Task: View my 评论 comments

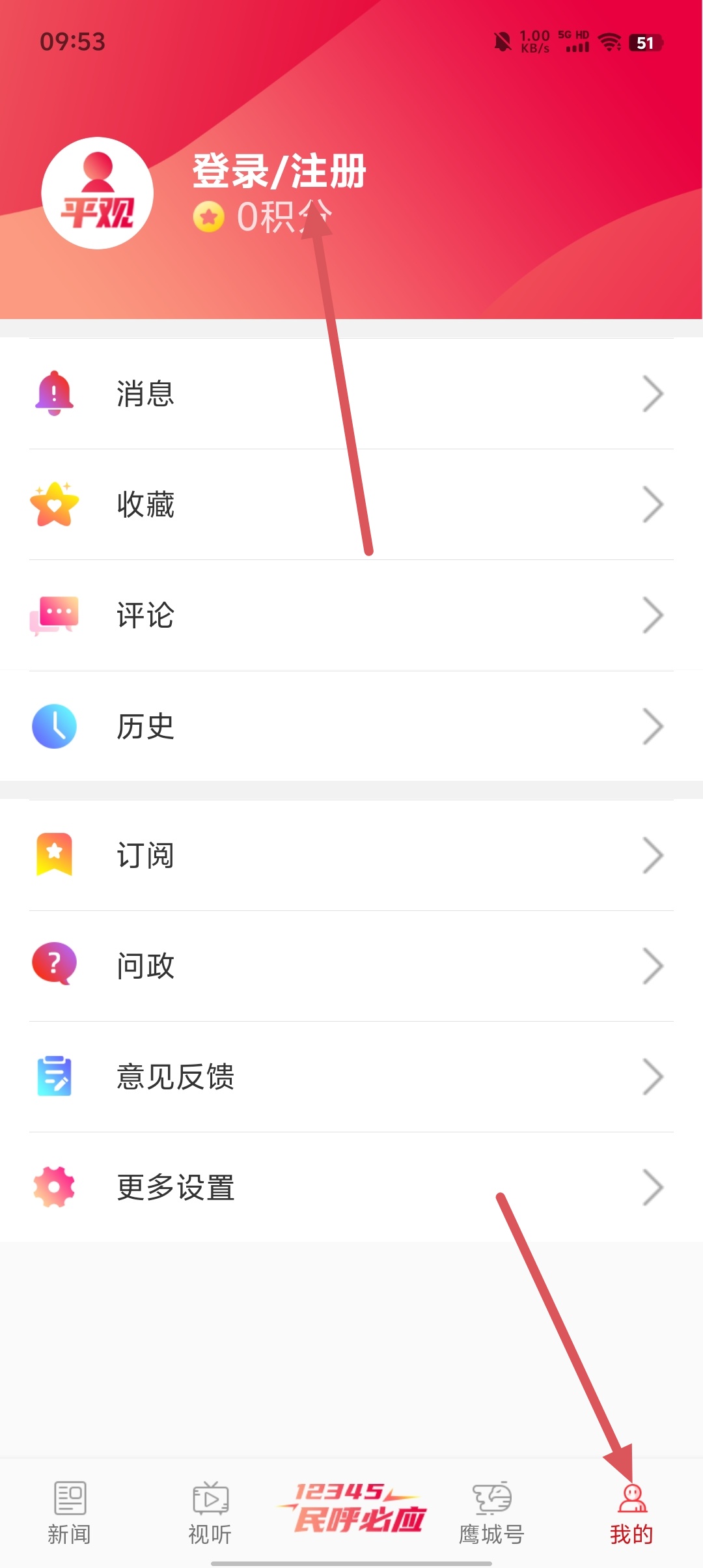Action: click(351, 615)
